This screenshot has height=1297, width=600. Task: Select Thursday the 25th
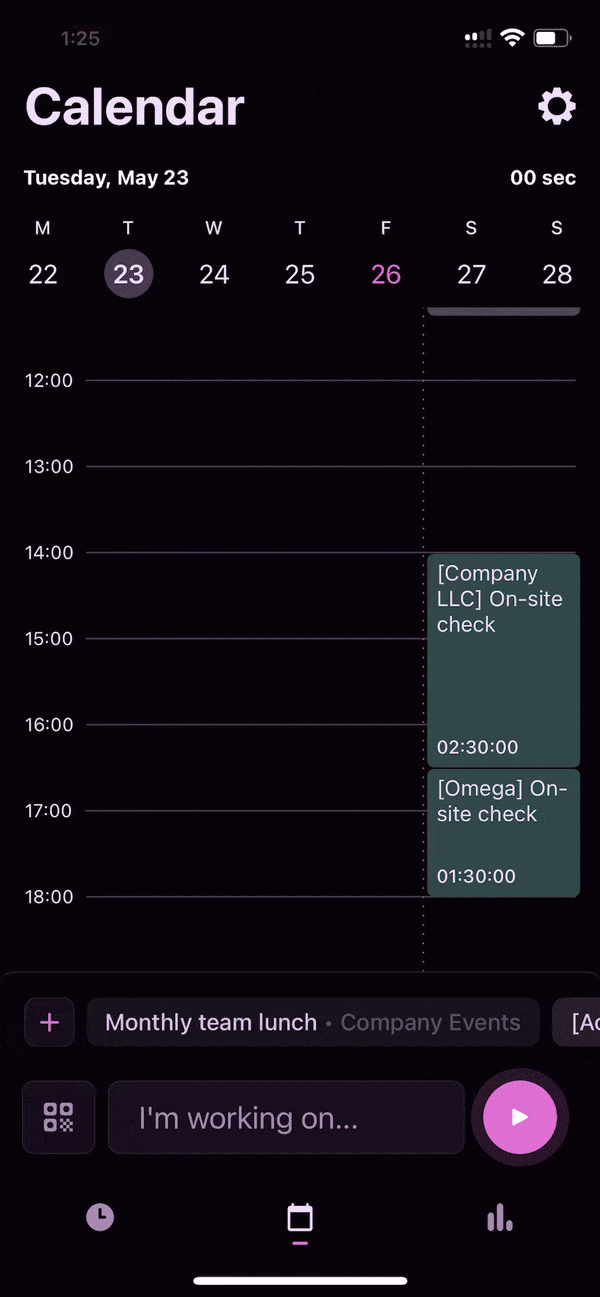[300, 274]
